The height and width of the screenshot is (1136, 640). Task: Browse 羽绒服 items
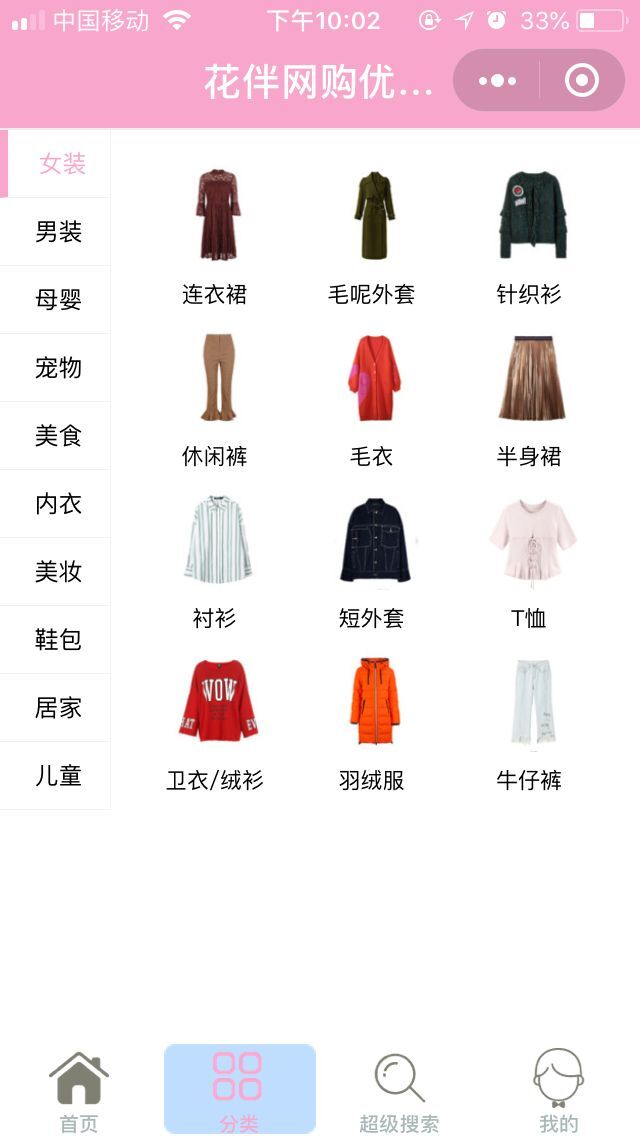(x=371, y=723)
